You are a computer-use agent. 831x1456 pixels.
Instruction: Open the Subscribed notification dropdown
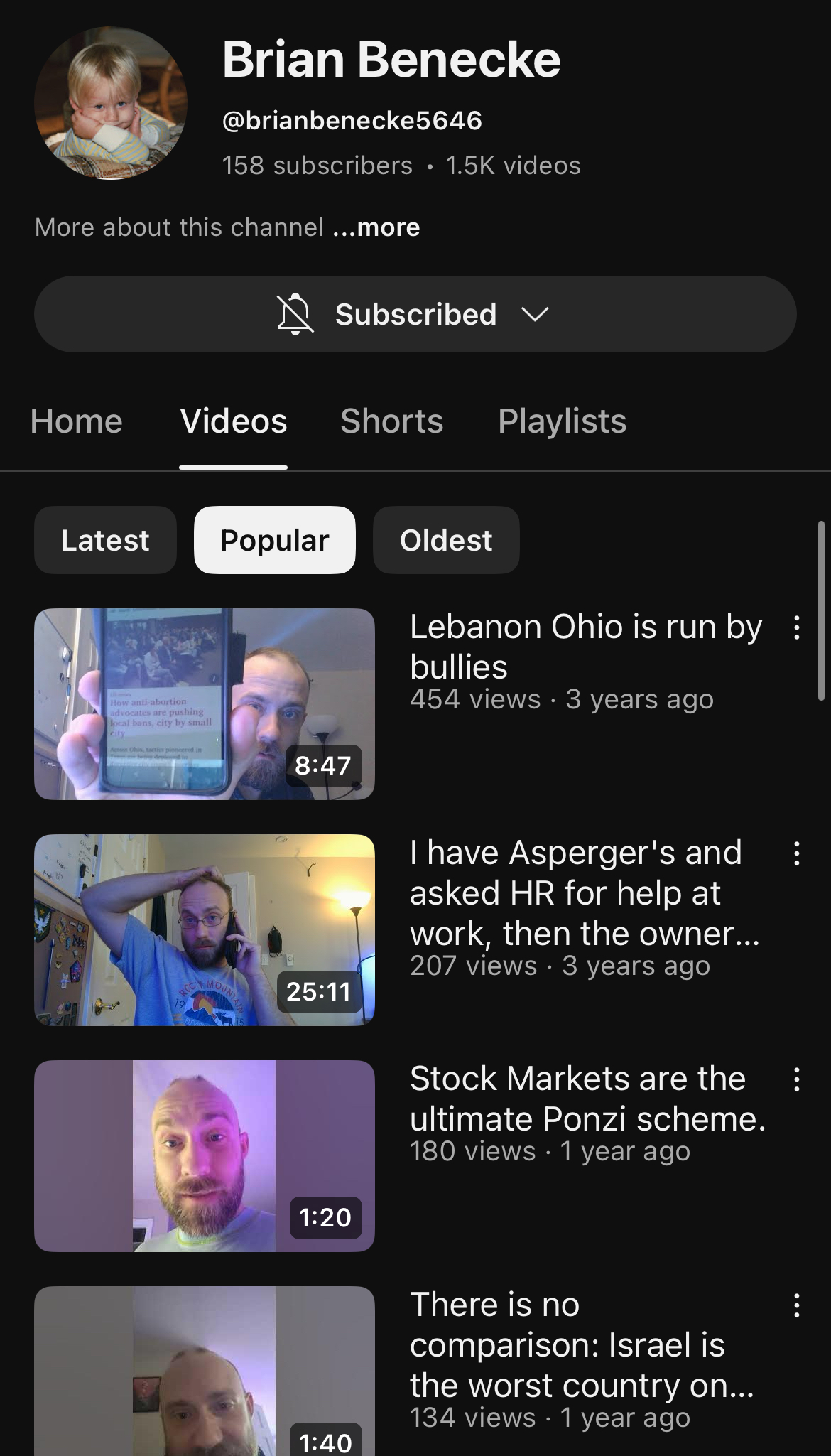point(415,314)
